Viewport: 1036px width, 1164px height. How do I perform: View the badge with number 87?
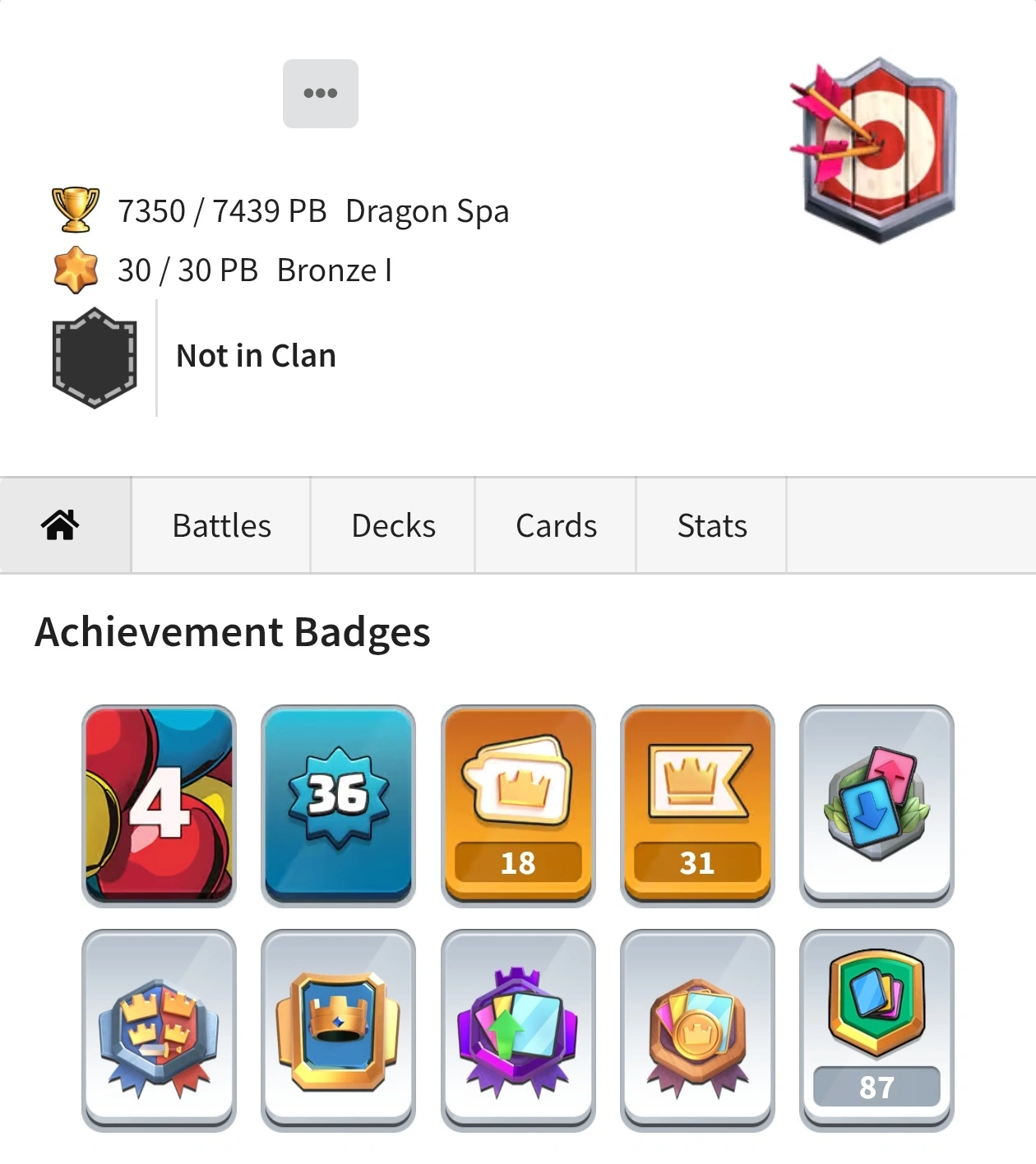pos(876,1030)
